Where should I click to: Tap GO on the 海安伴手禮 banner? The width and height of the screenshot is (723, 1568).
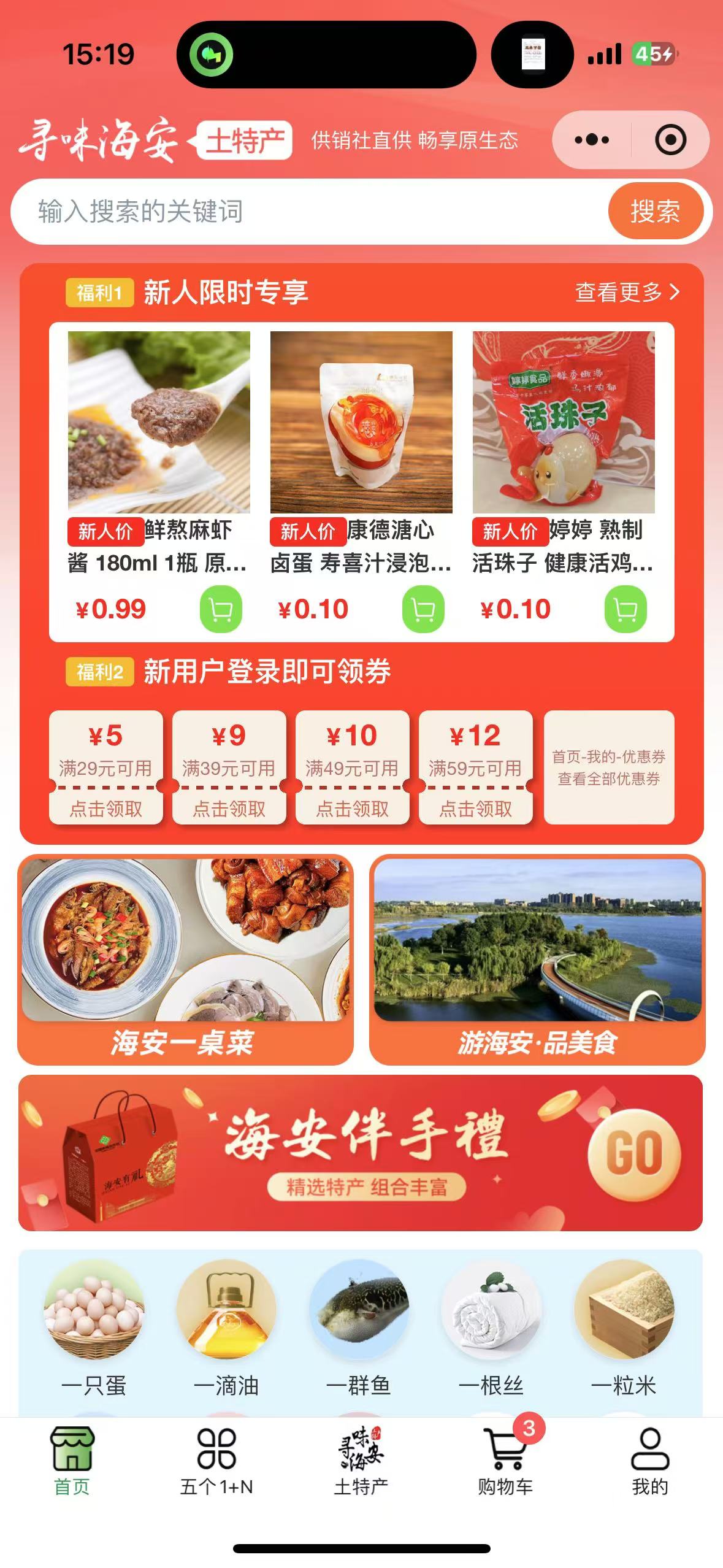(634, 1155)
